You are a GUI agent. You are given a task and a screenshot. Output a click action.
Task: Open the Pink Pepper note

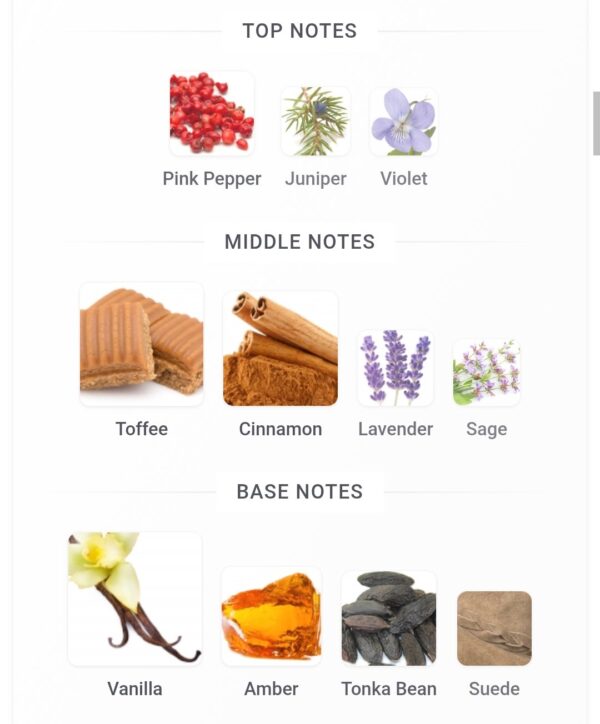click(211, 115)
